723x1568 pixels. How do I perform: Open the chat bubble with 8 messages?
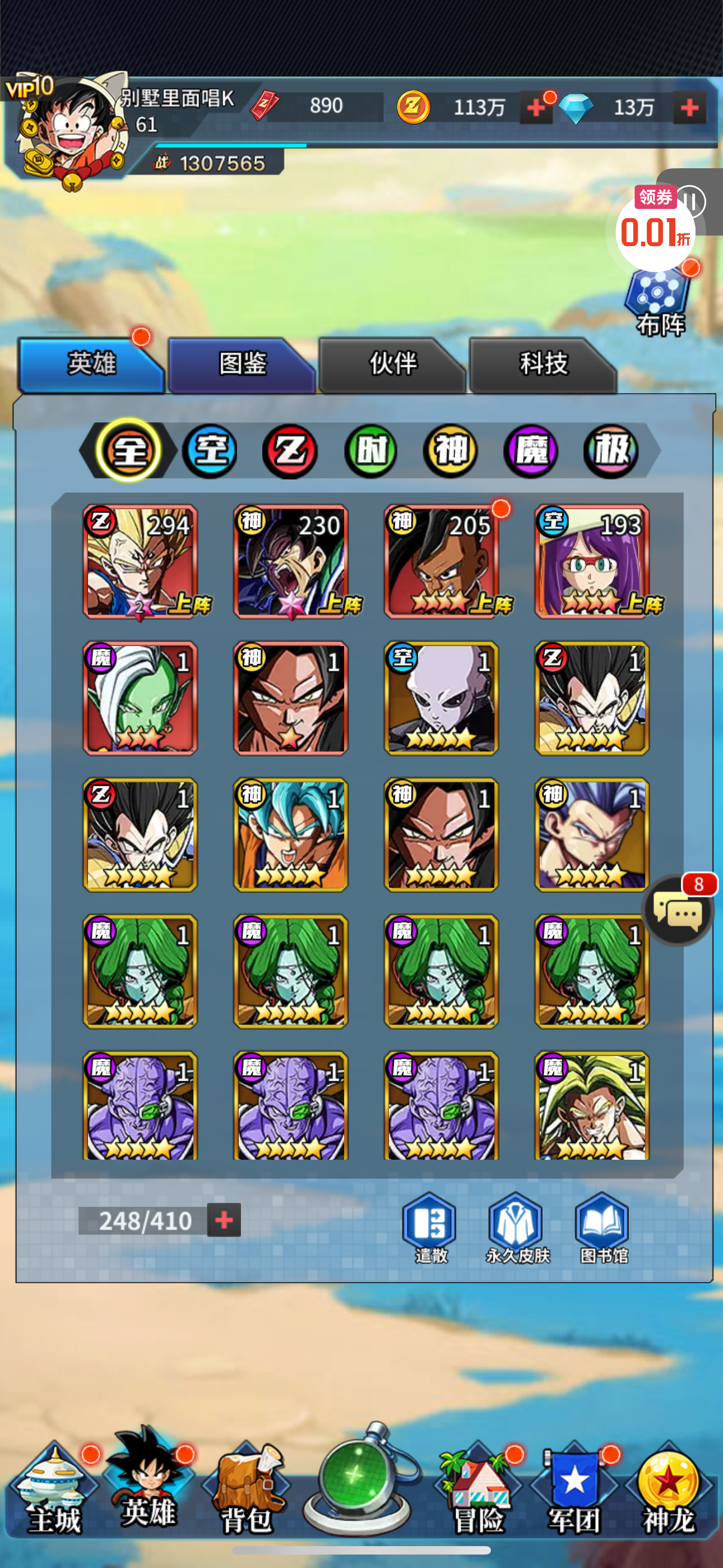pos(678,910)
